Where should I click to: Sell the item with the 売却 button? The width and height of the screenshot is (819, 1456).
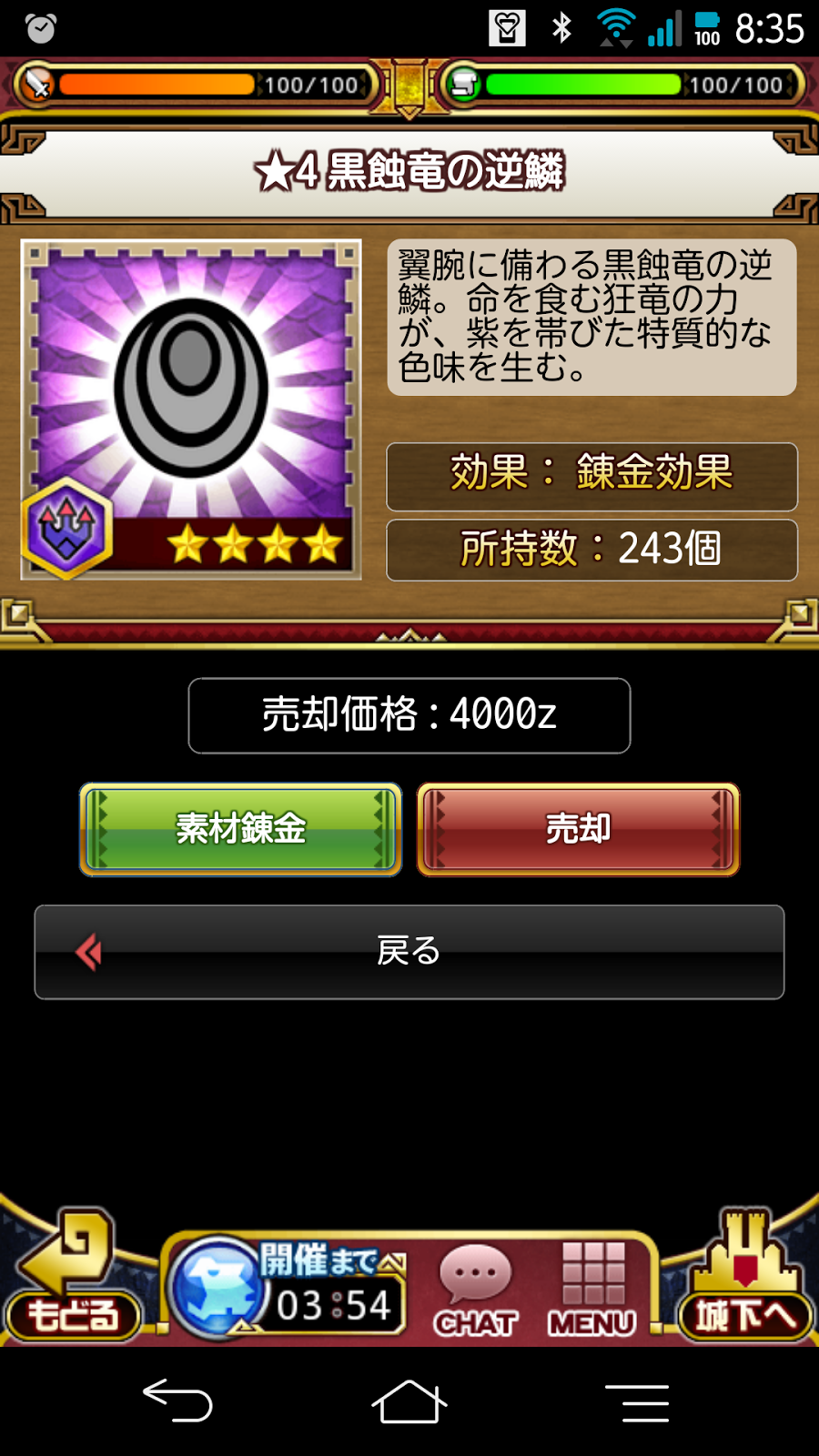[x=578, y=829]
